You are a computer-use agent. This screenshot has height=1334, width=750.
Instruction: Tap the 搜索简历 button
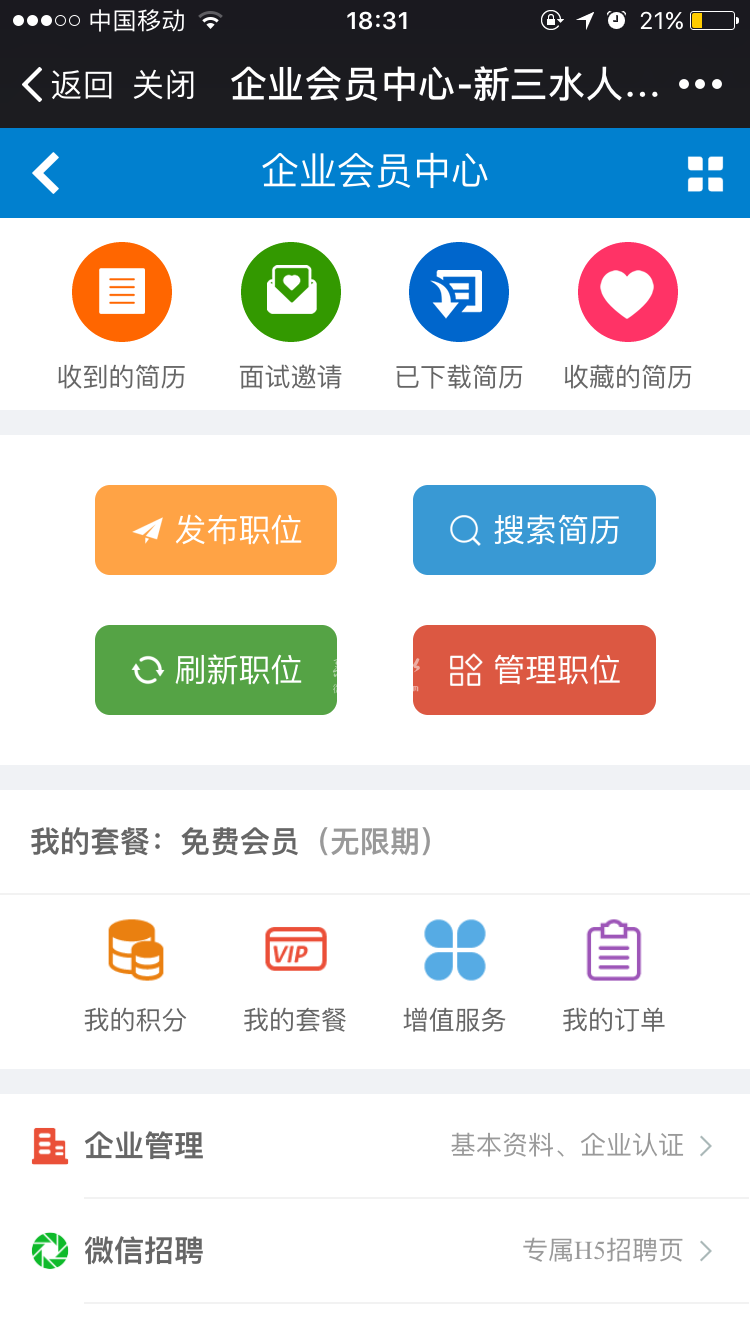click(x=534, y=530)
